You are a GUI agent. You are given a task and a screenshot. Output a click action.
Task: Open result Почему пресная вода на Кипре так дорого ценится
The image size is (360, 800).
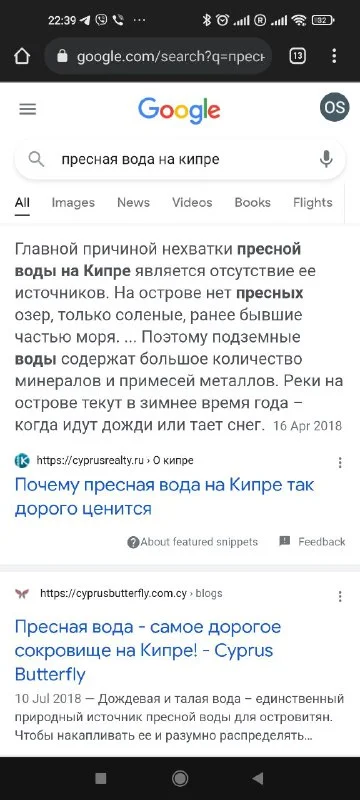click(164, 496)
